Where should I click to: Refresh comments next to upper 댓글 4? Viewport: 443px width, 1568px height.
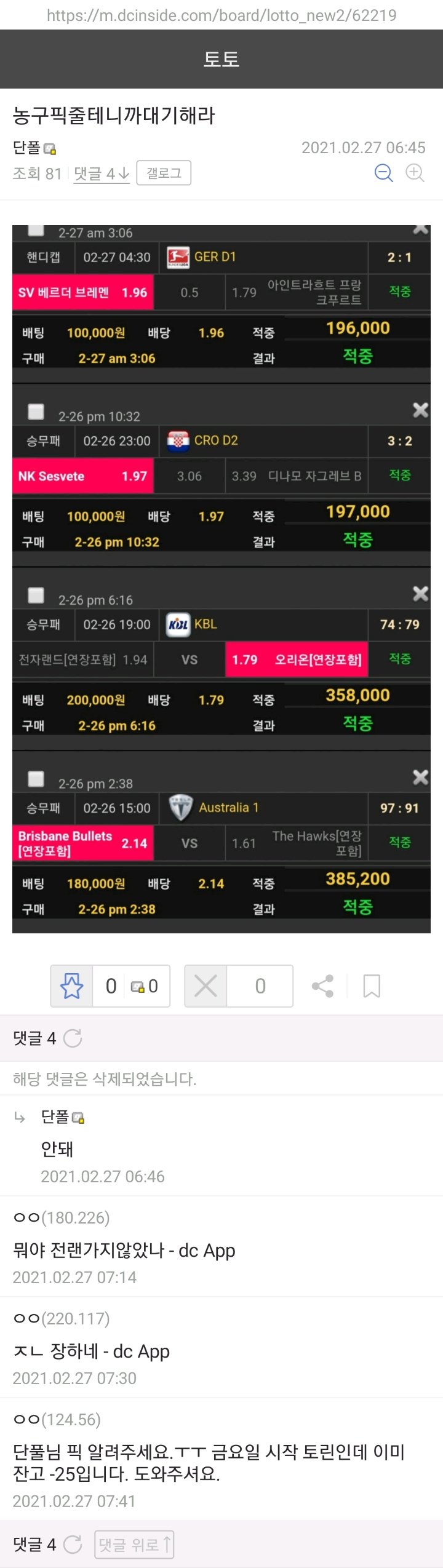[73, 1038]
